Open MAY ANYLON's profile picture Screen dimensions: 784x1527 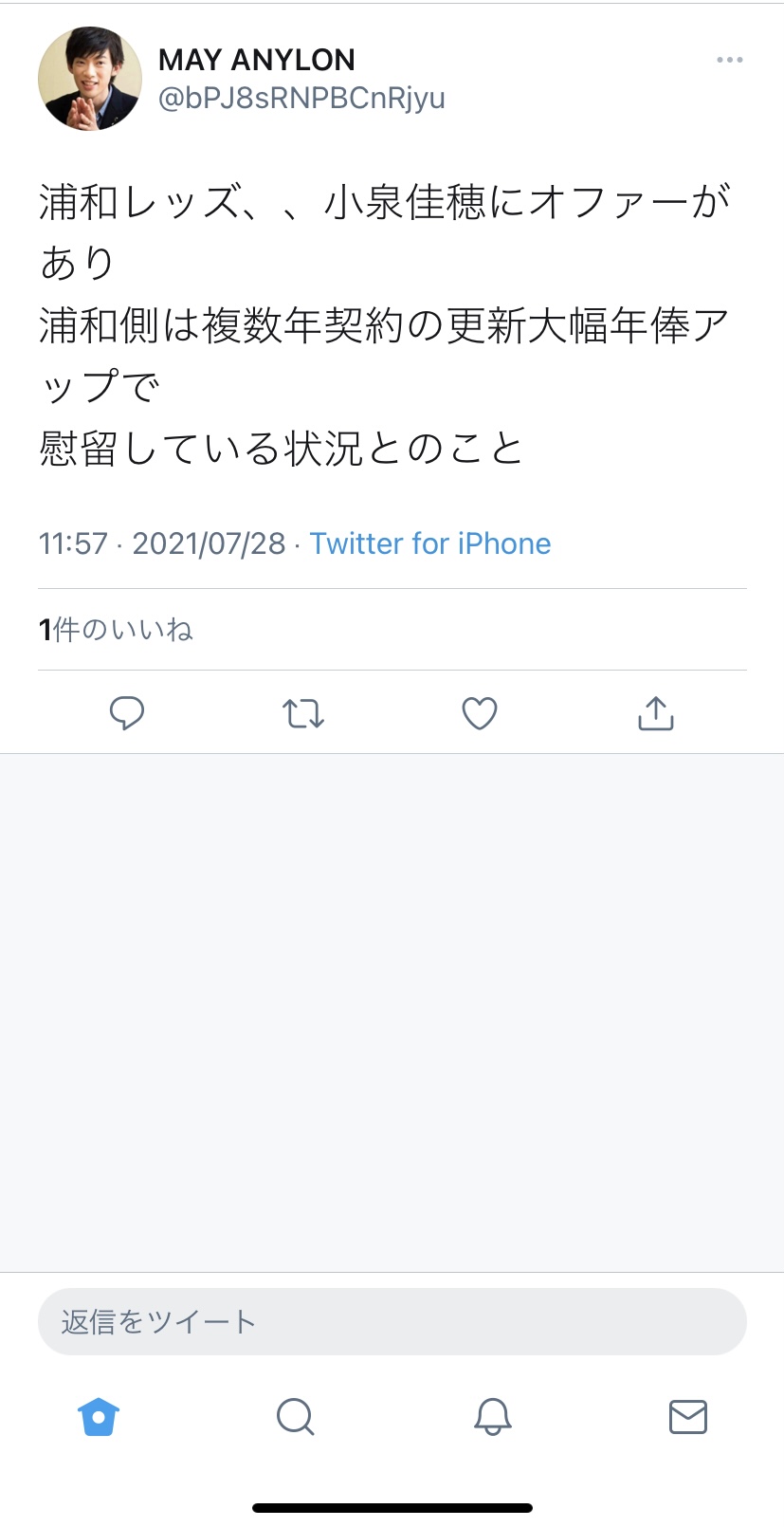click(89, 79)
